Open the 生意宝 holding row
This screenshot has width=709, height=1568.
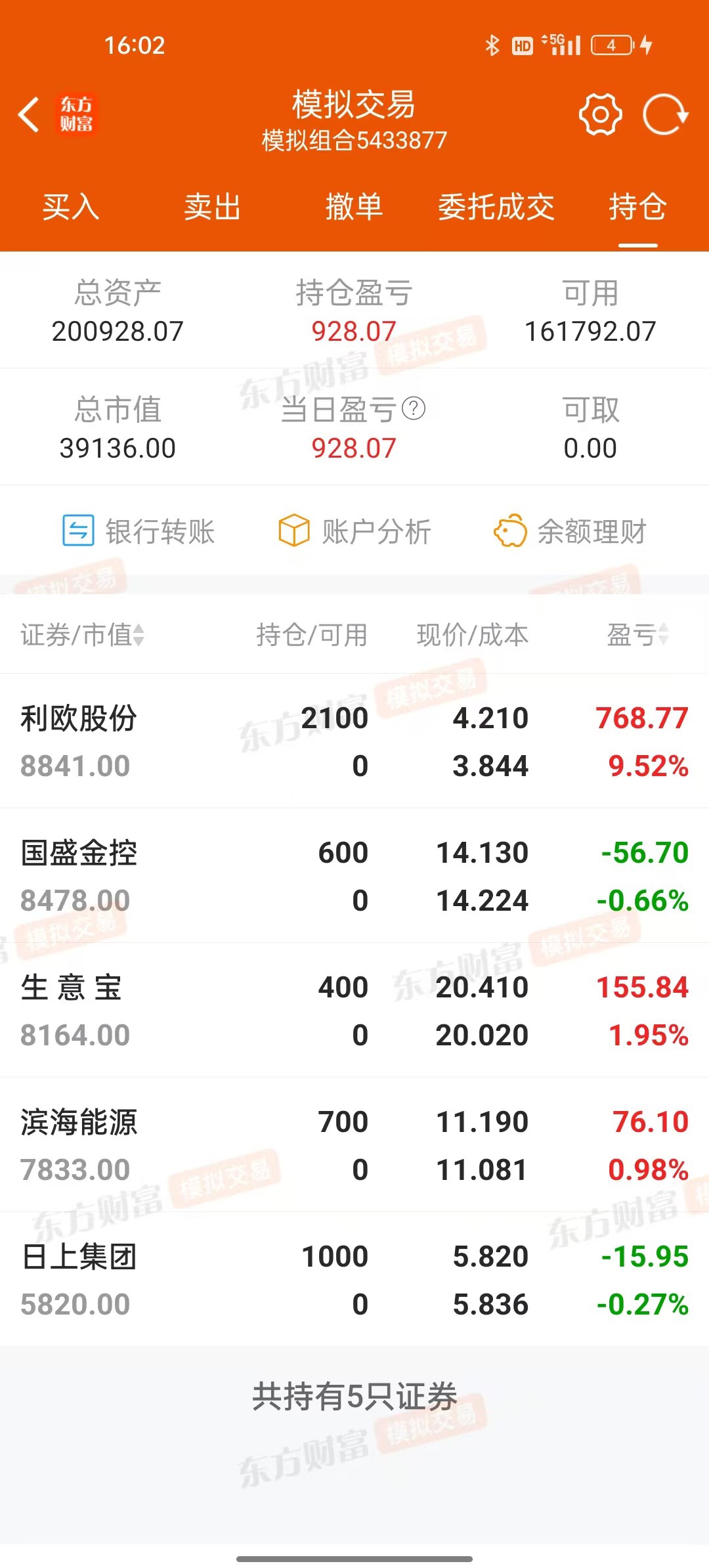354,1011
